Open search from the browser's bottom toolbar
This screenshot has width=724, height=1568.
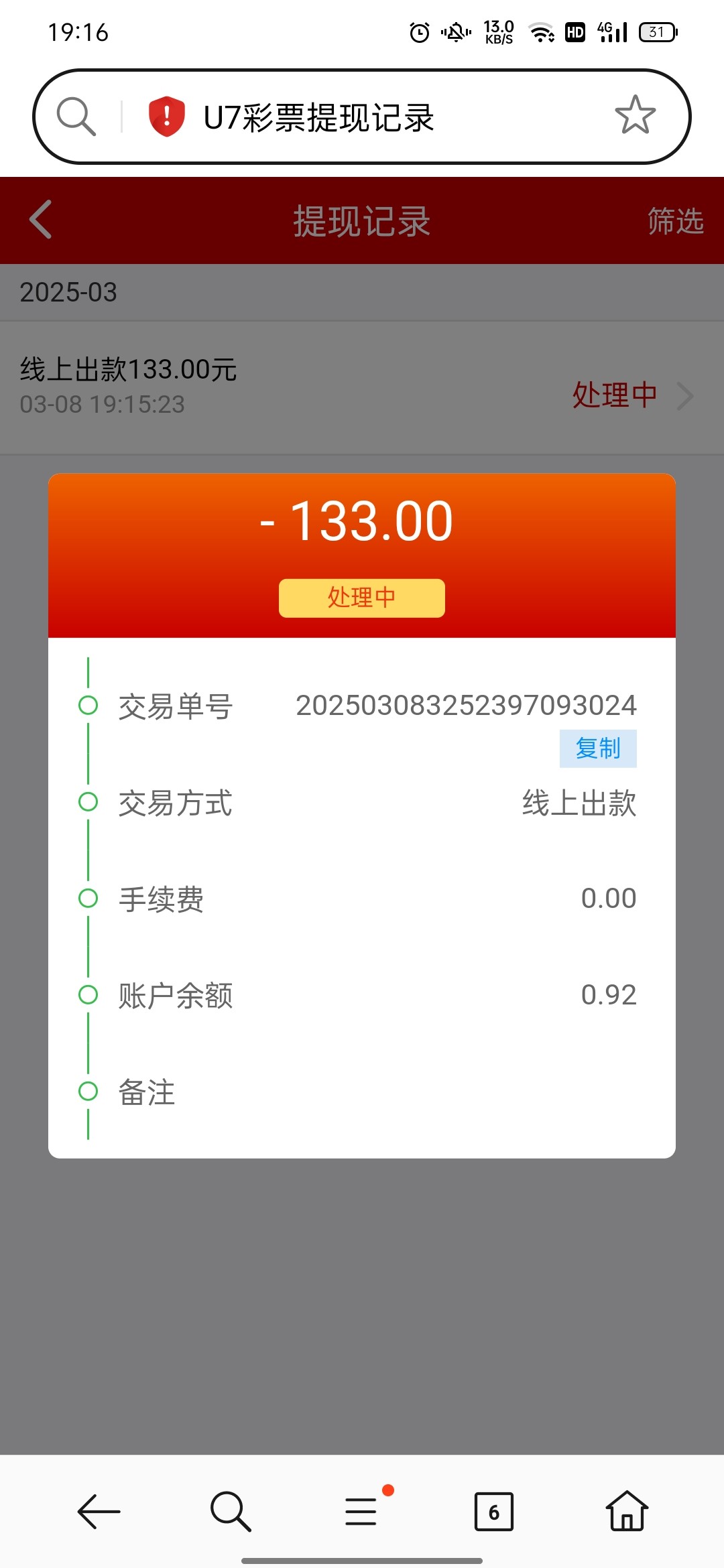230,1512
